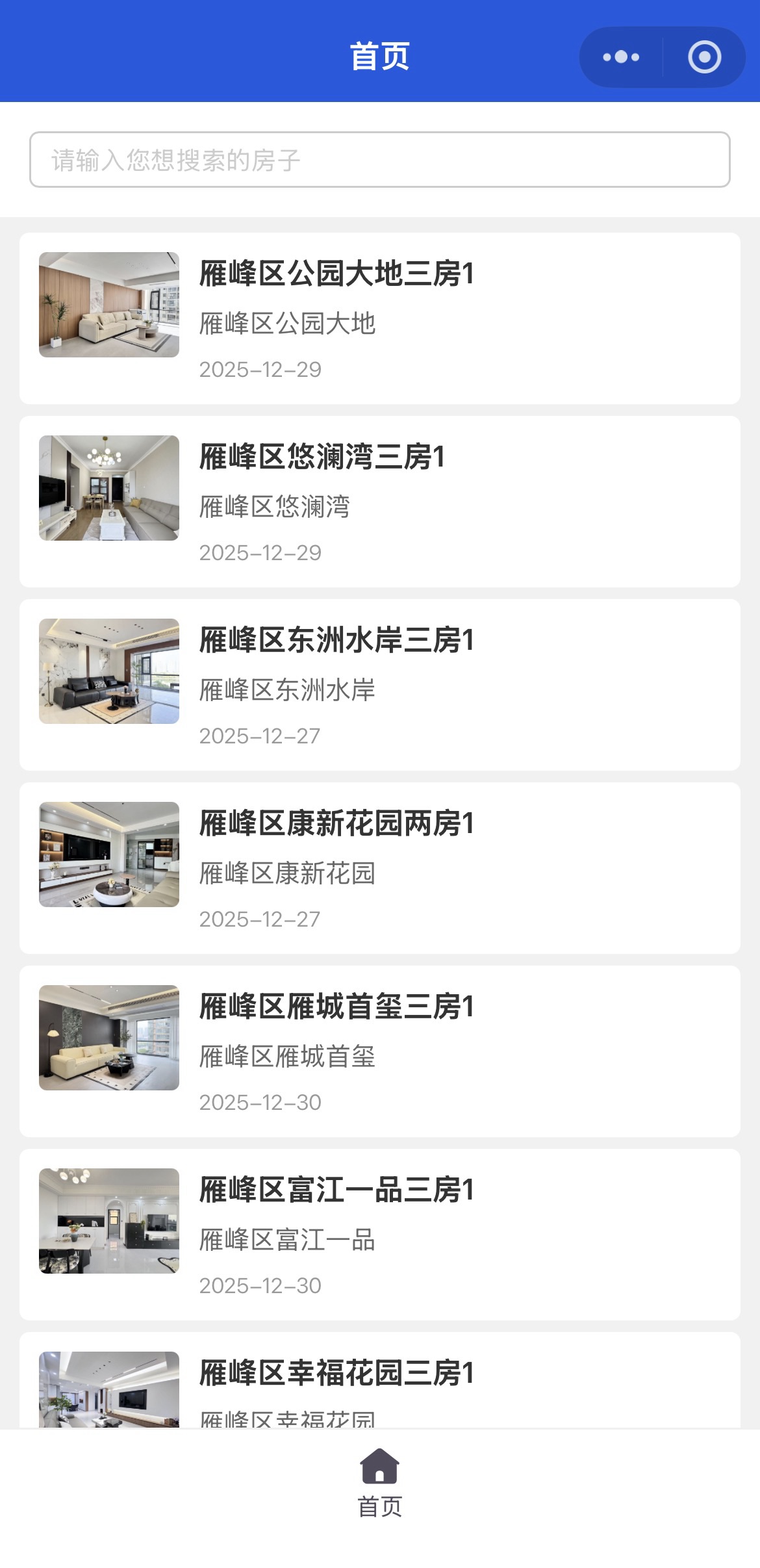
Task: Focus the house search input field
Action: (x=379, y=160)
